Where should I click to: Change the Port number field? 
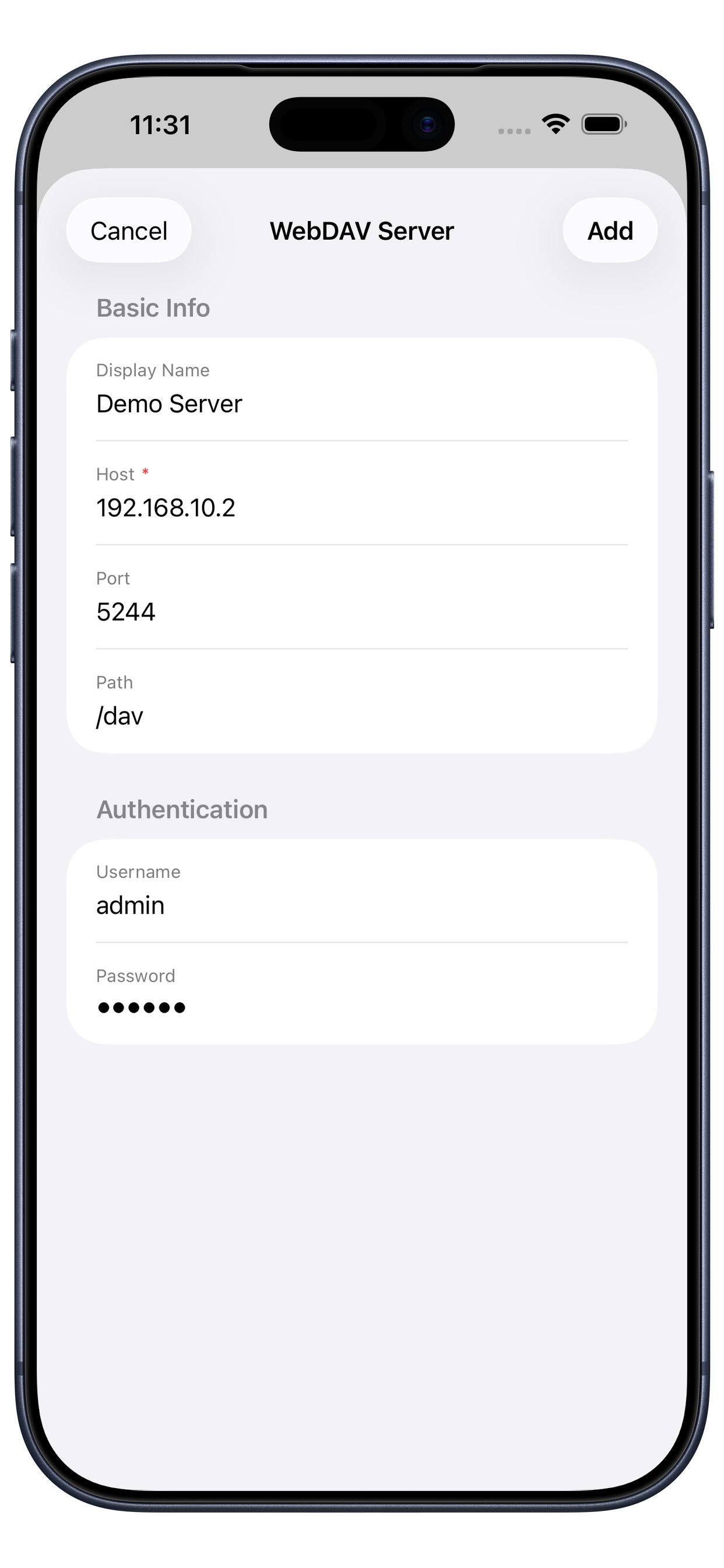(361, 612)
